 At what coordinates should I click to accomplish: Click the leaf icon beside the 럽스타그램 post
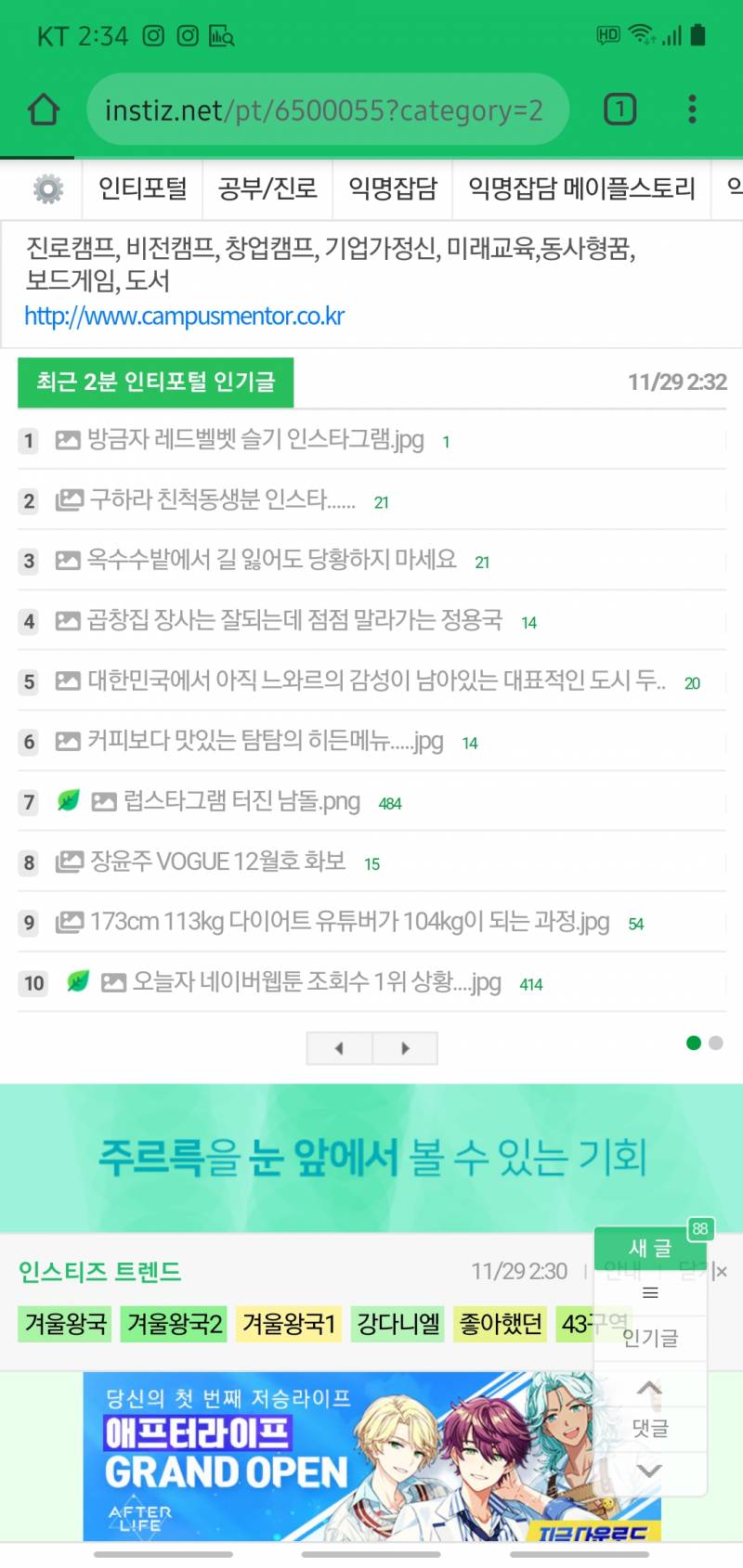click(x=69, y=800)
